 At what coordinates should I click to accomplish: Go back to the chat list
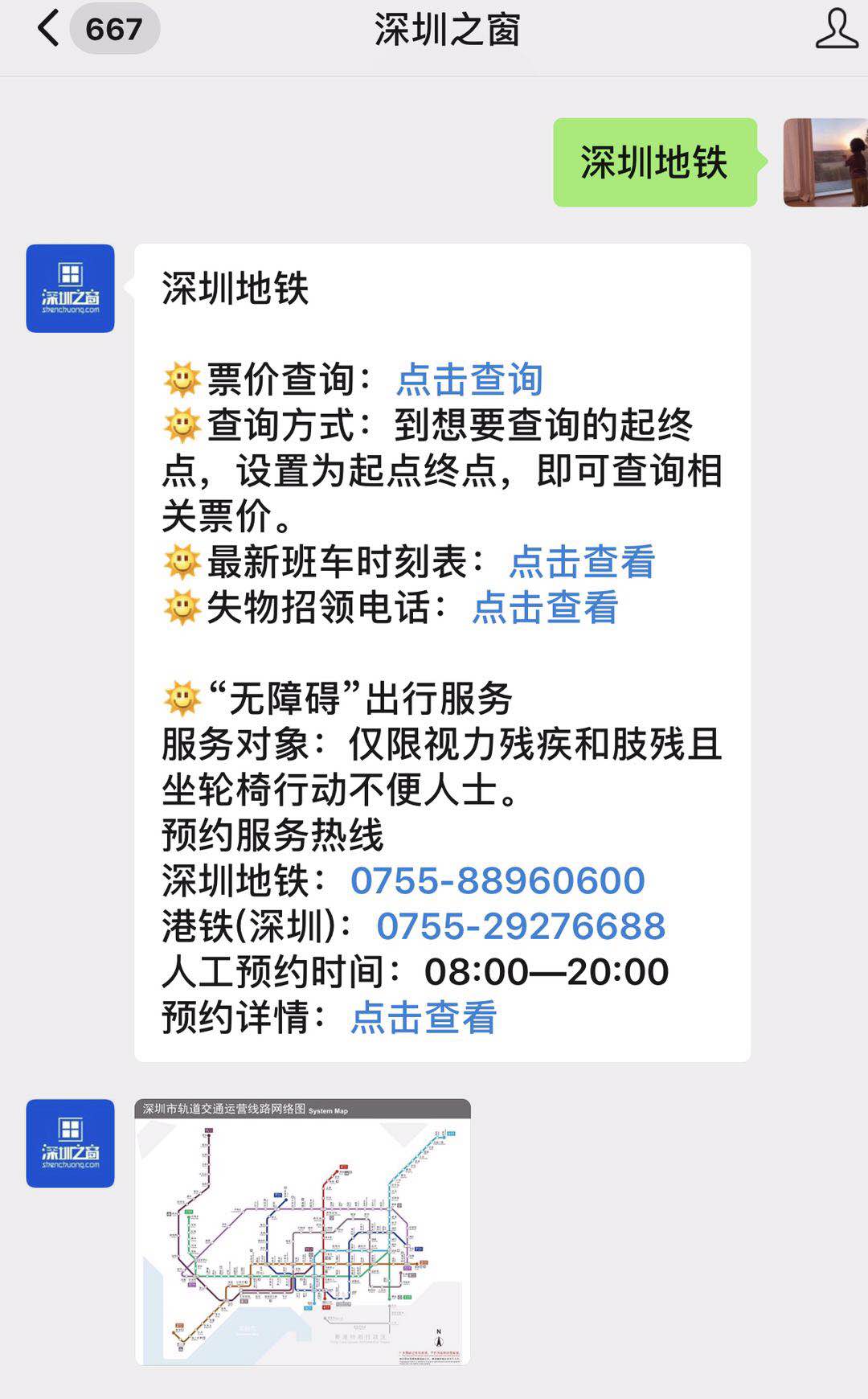pos(50,29)
